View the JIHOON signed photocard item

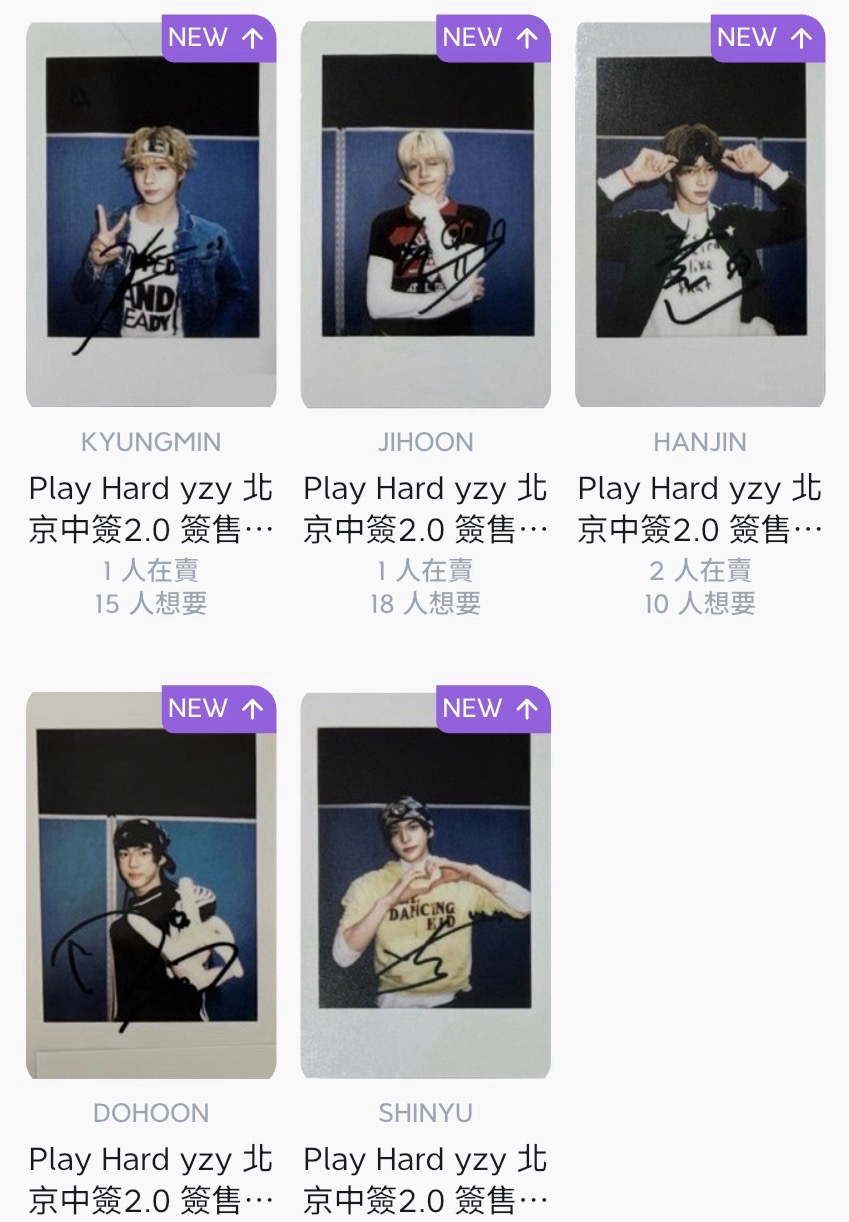coord(425,215)
